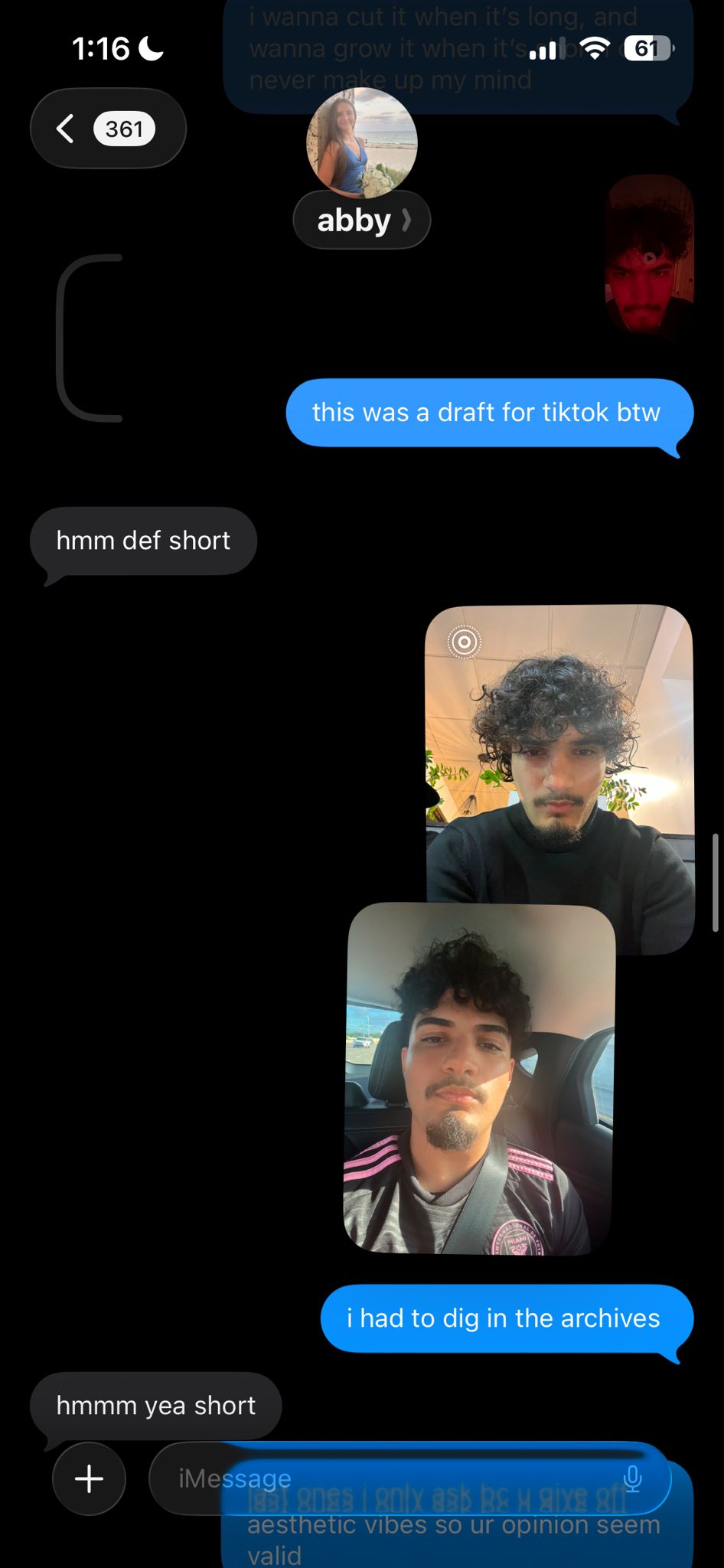Go back to the messages list

click(x=106, y=129)
